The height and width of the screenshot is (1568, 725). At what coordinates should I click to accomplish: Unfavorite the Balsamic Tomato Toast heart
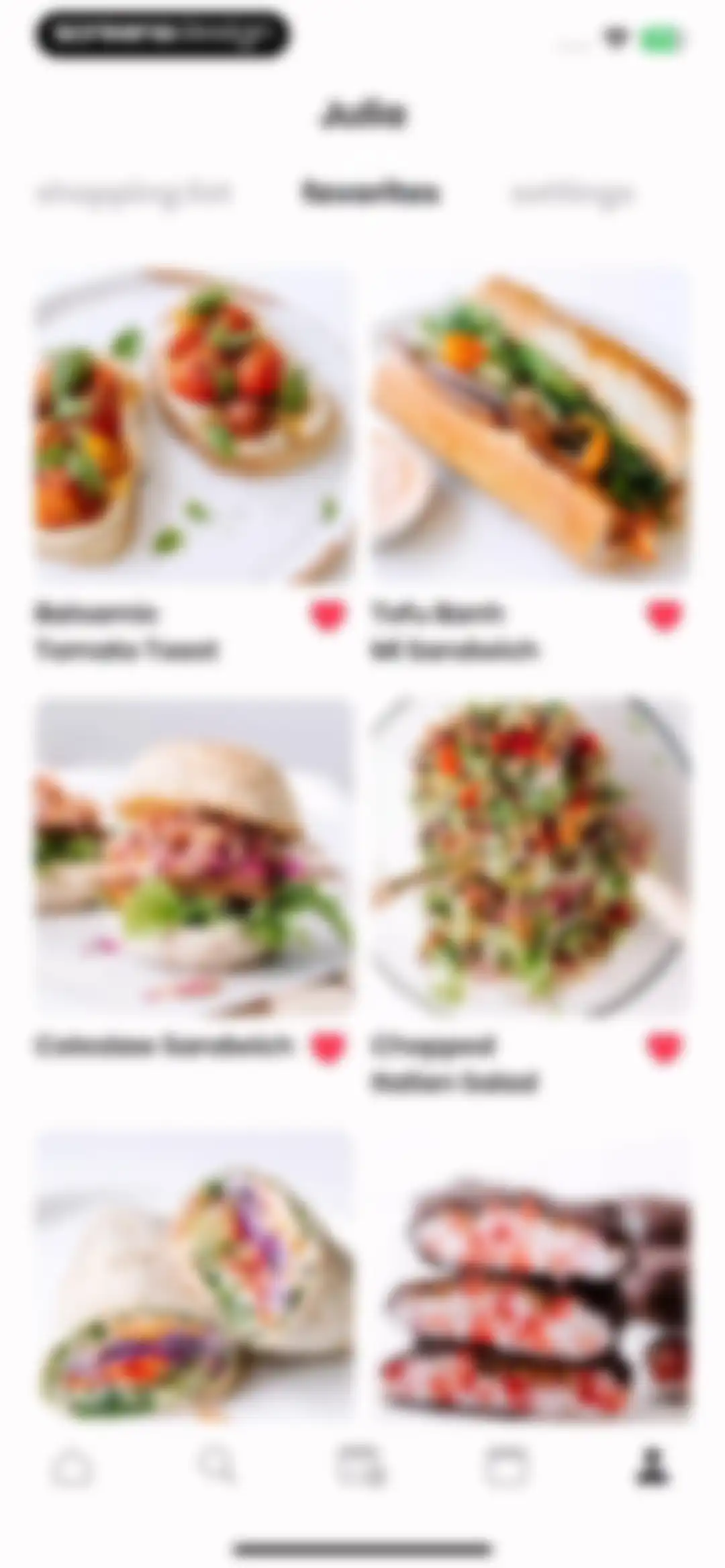[x=328, y=616]
